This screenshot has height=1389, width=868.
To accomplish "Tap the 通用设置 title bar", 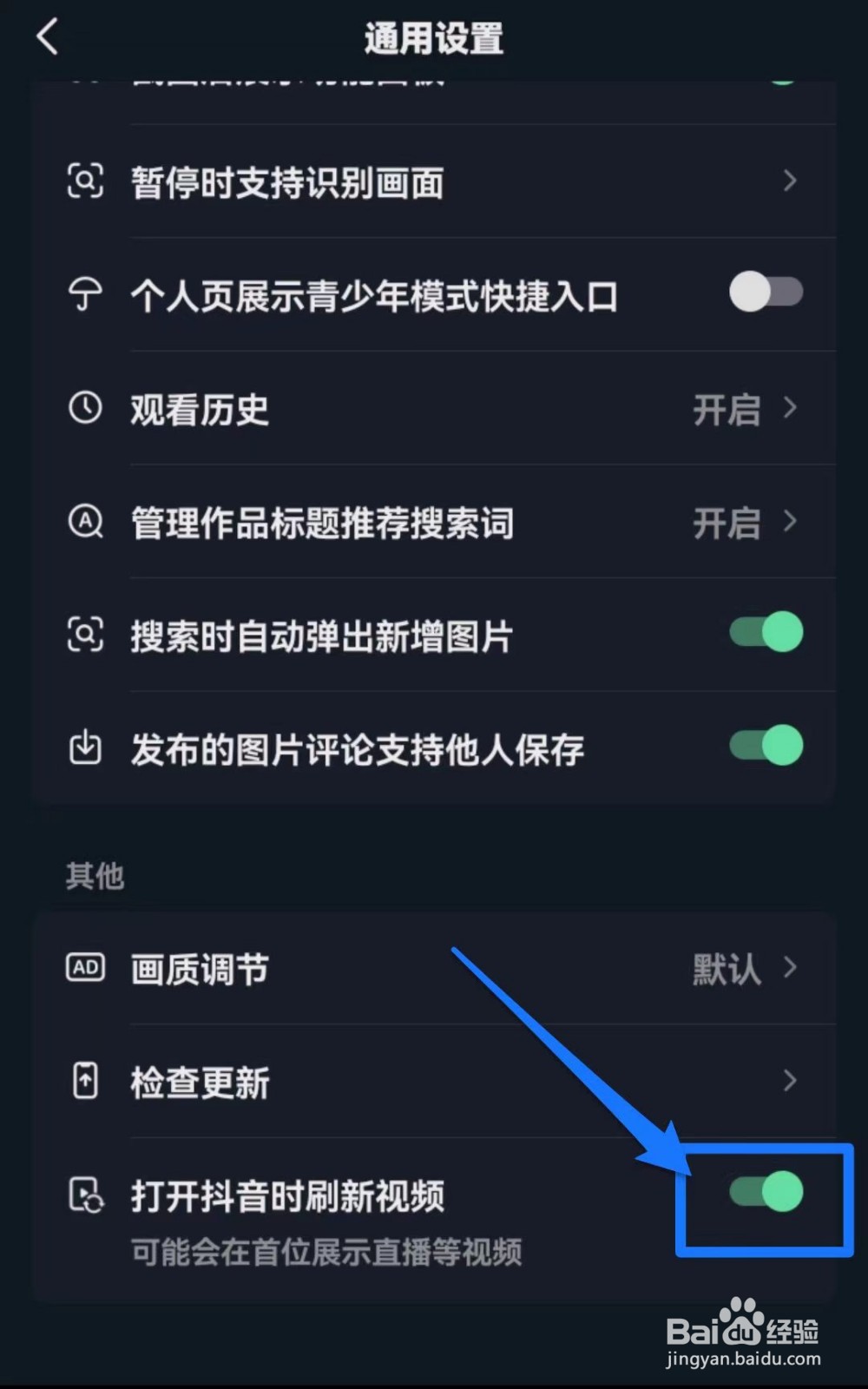I will point(434,38).
